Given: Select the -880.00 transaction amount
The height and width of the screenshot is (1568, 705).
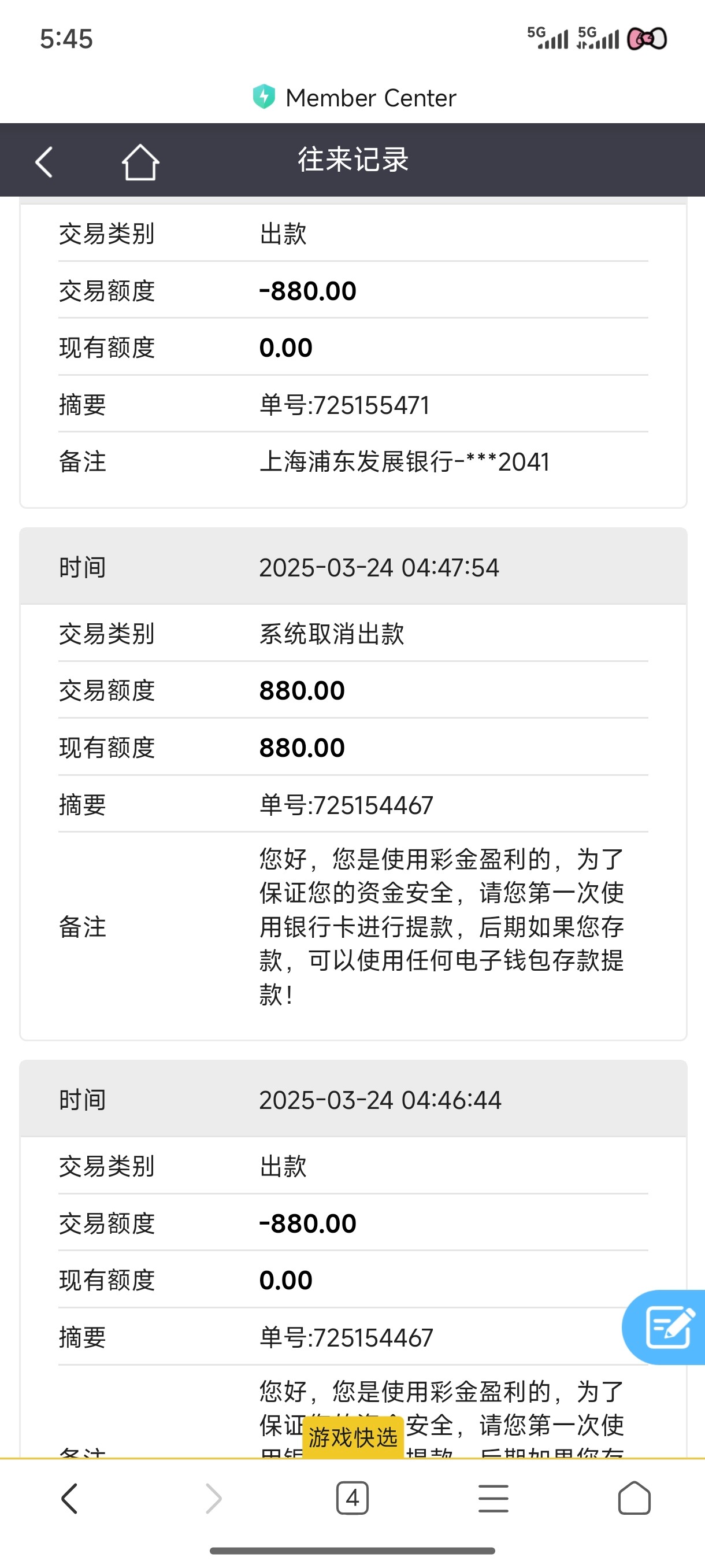Looking at the screenshot, I should pyautogui.click(x=307, y=291).
